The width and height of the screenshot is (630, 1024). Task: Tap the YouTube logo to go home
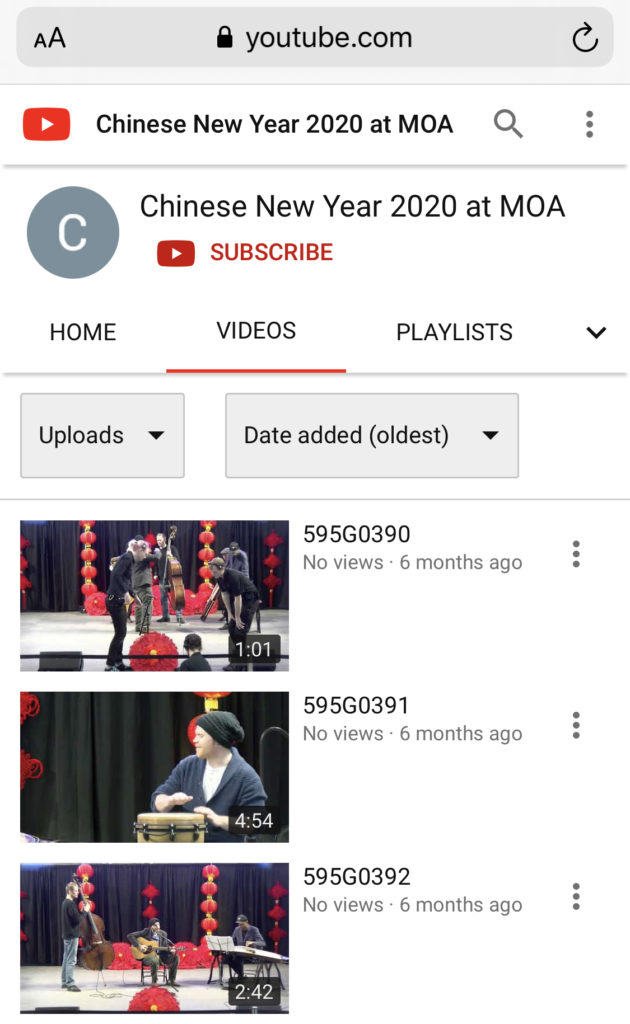47,125
